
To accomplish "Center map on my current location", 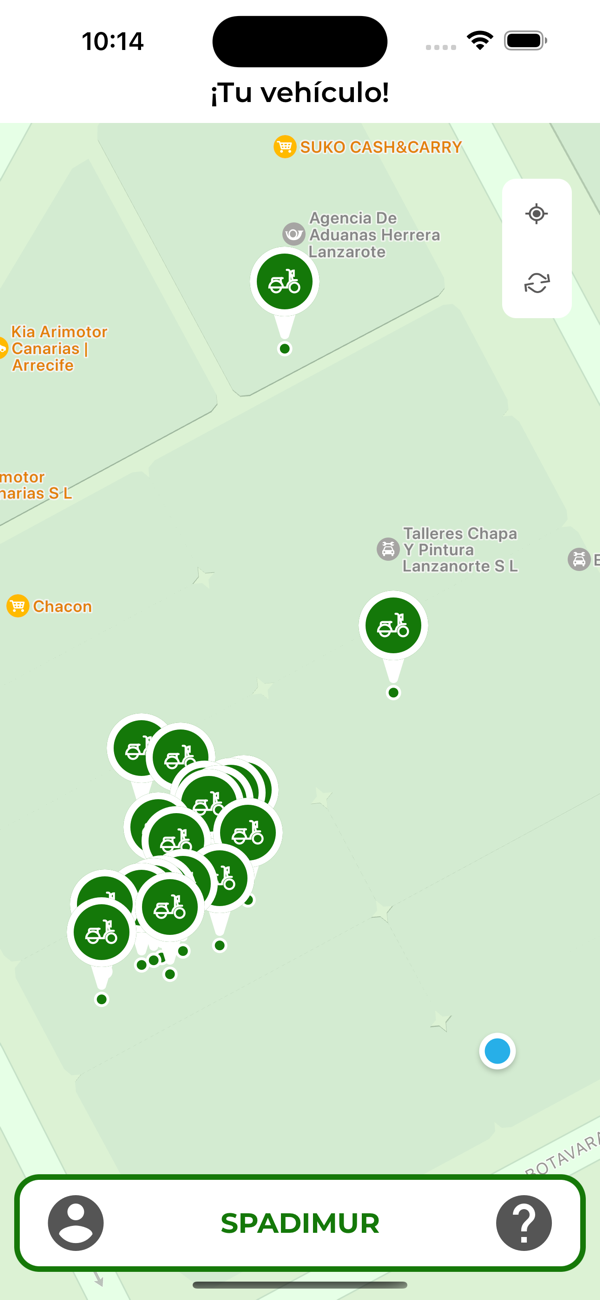I will point(537,214).
